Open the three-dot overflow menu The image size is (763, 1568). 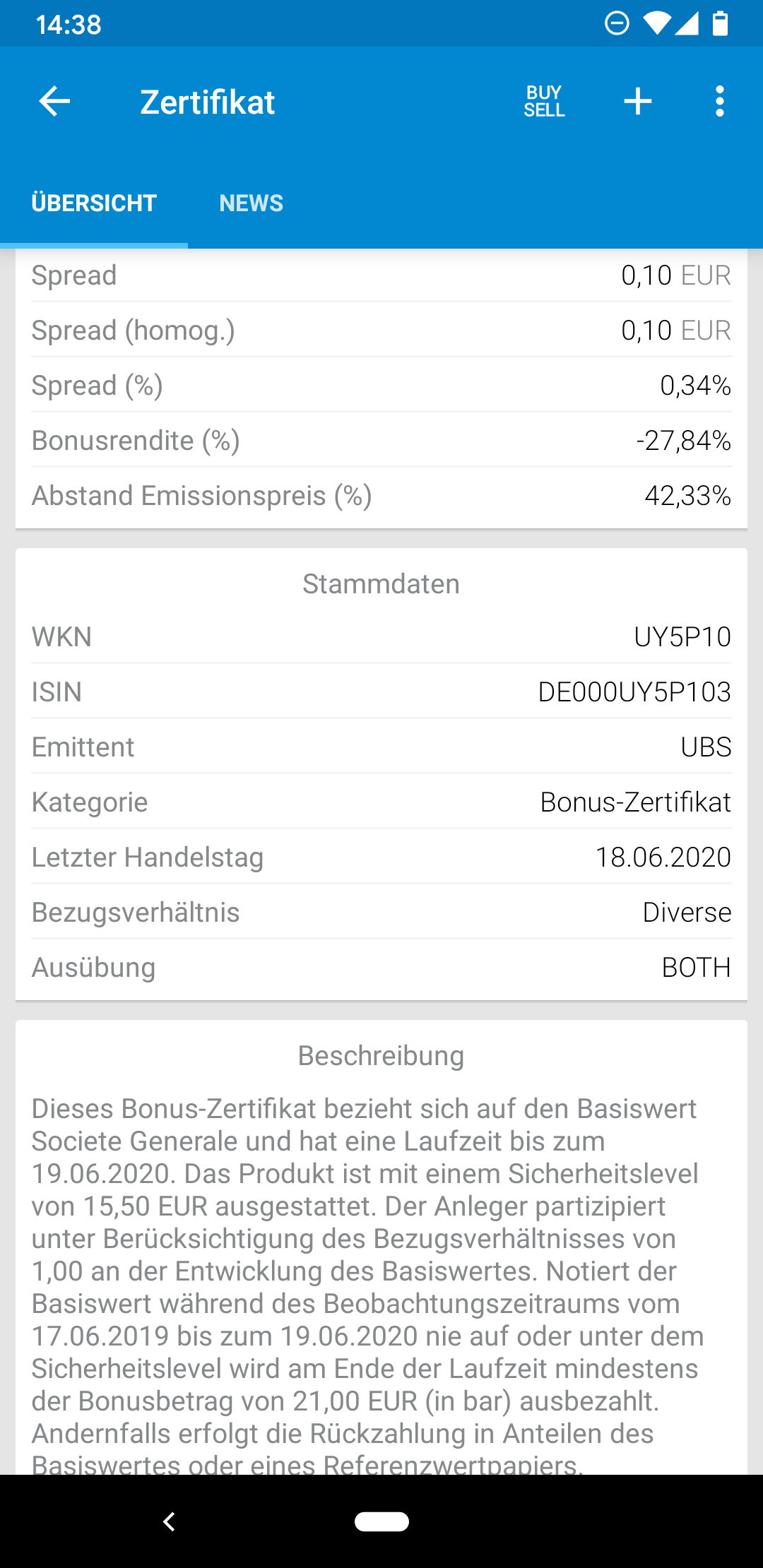tap(719, 102)
